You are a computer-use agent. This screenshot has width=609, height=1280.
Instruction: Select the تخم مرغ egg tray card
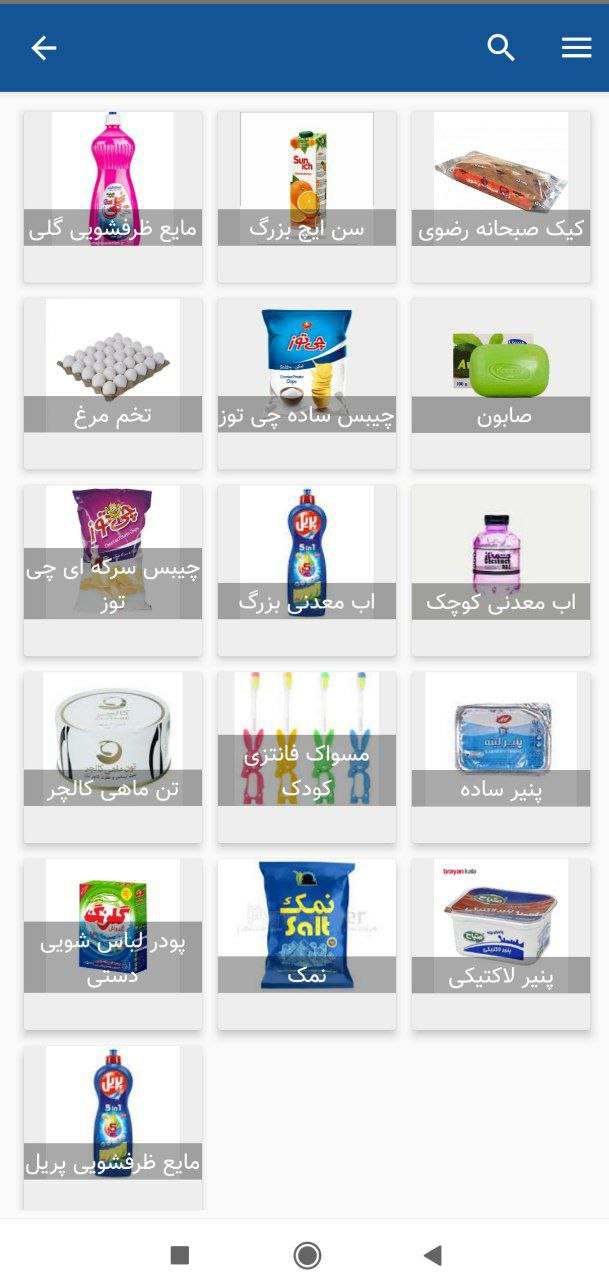tap(113, 382)
